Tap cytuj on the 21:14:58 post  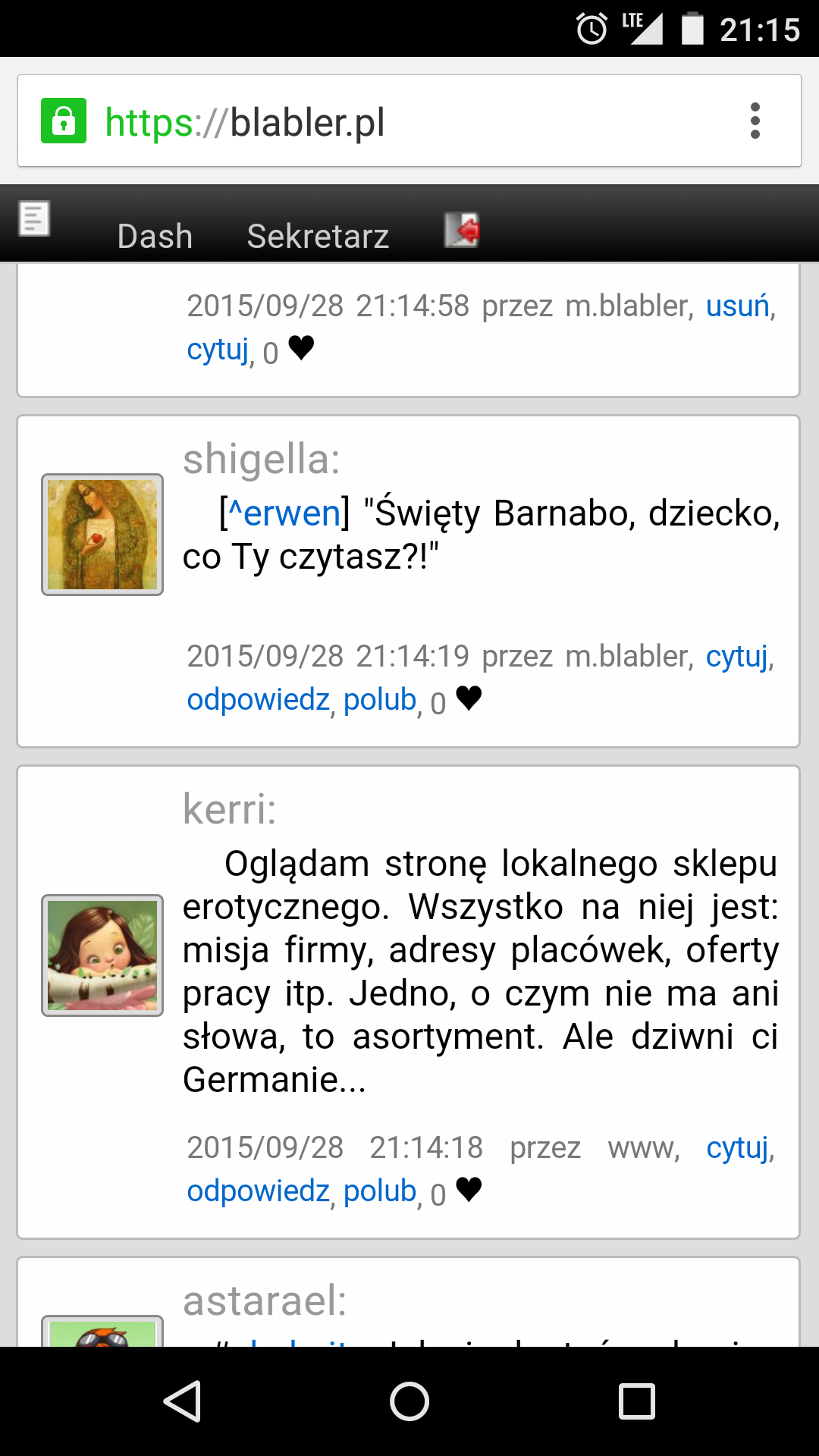click(x=218, y=350)
